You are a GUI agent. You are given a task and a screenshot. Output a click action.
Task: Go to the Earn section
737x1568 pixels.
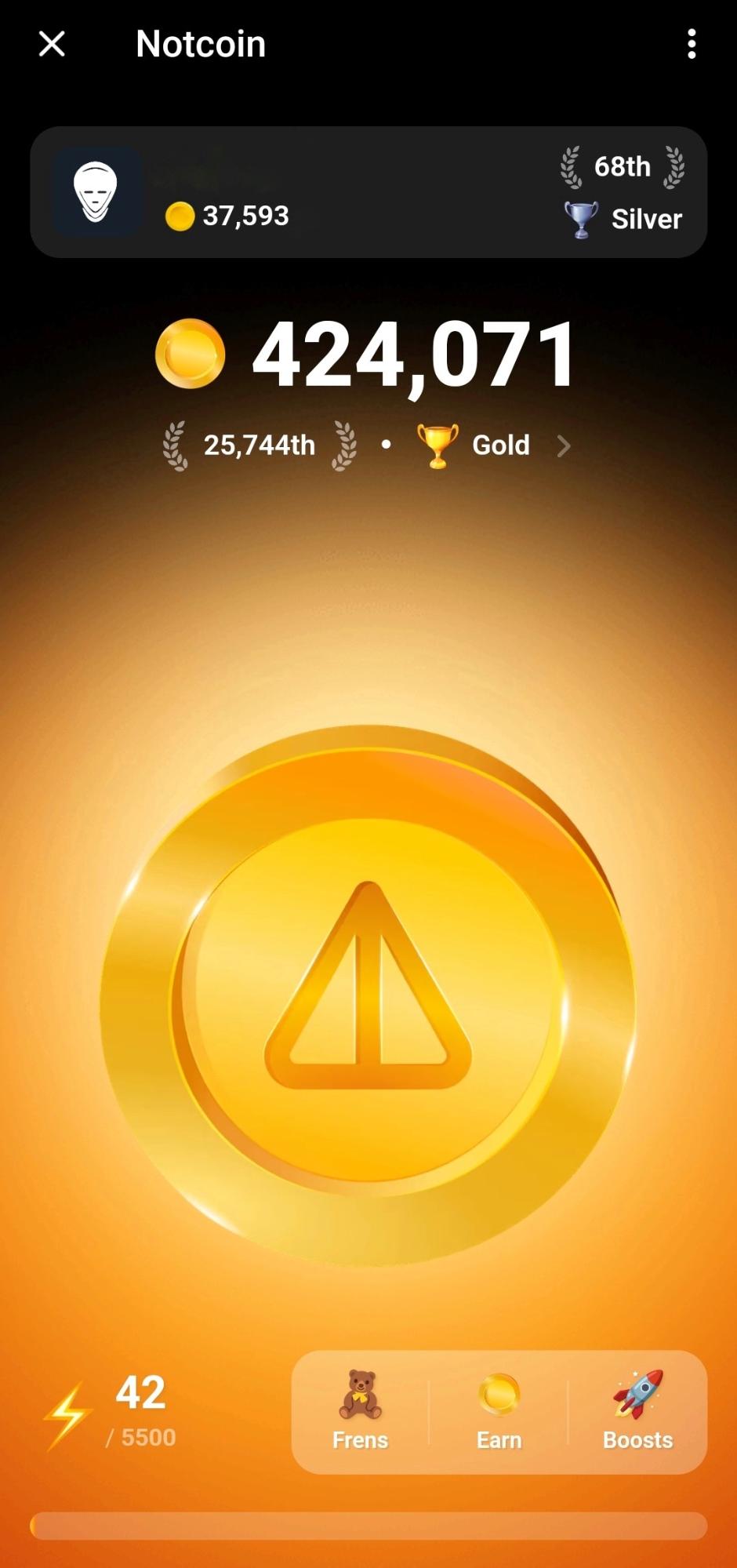(x=499, y=1412)
